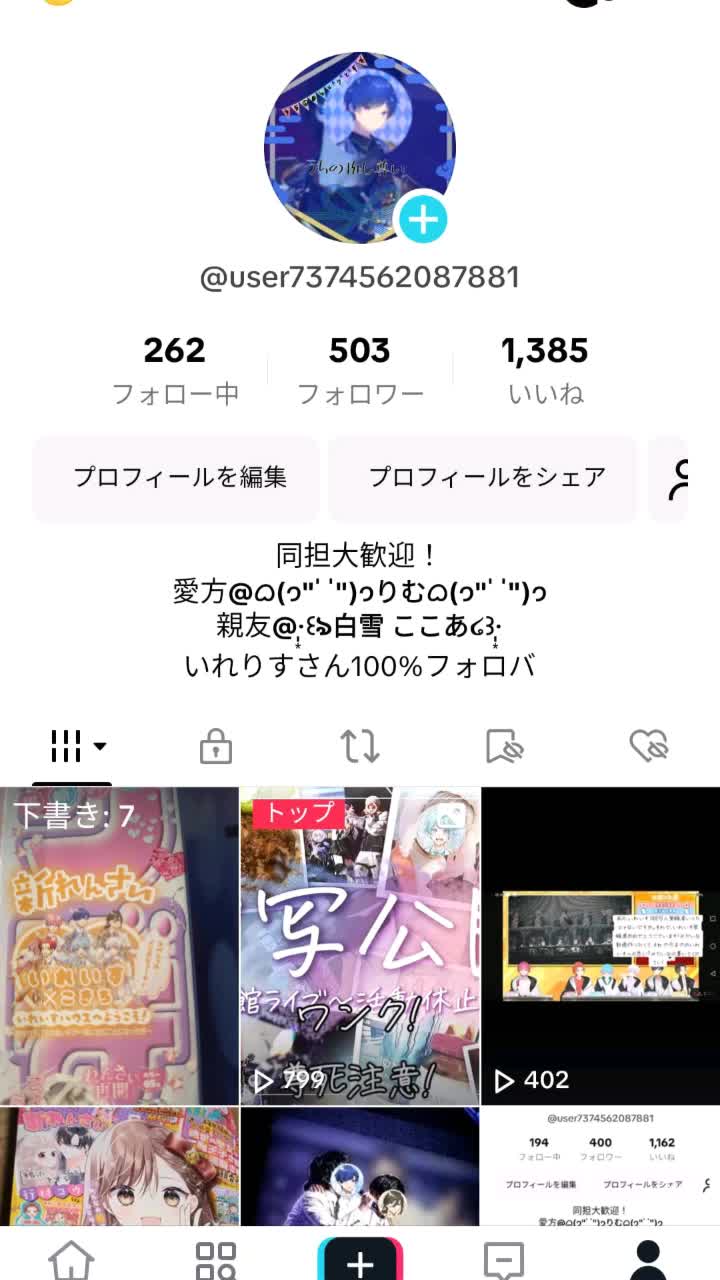Viewport: 720px width, 1280px height.
Task: Switch to the private videos lock tab
Action: (216, 746)
